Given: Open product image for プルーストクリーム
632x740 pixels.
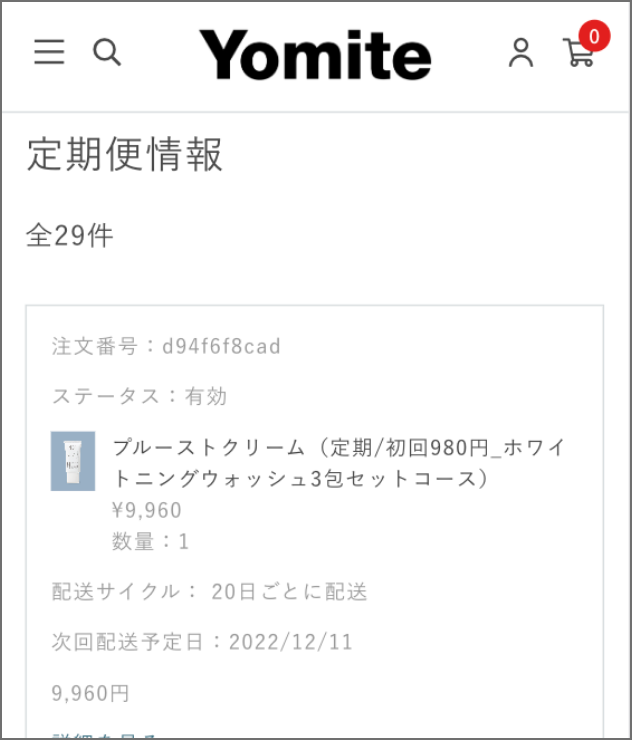Looking at the screenshot, I should coord(73,461).
